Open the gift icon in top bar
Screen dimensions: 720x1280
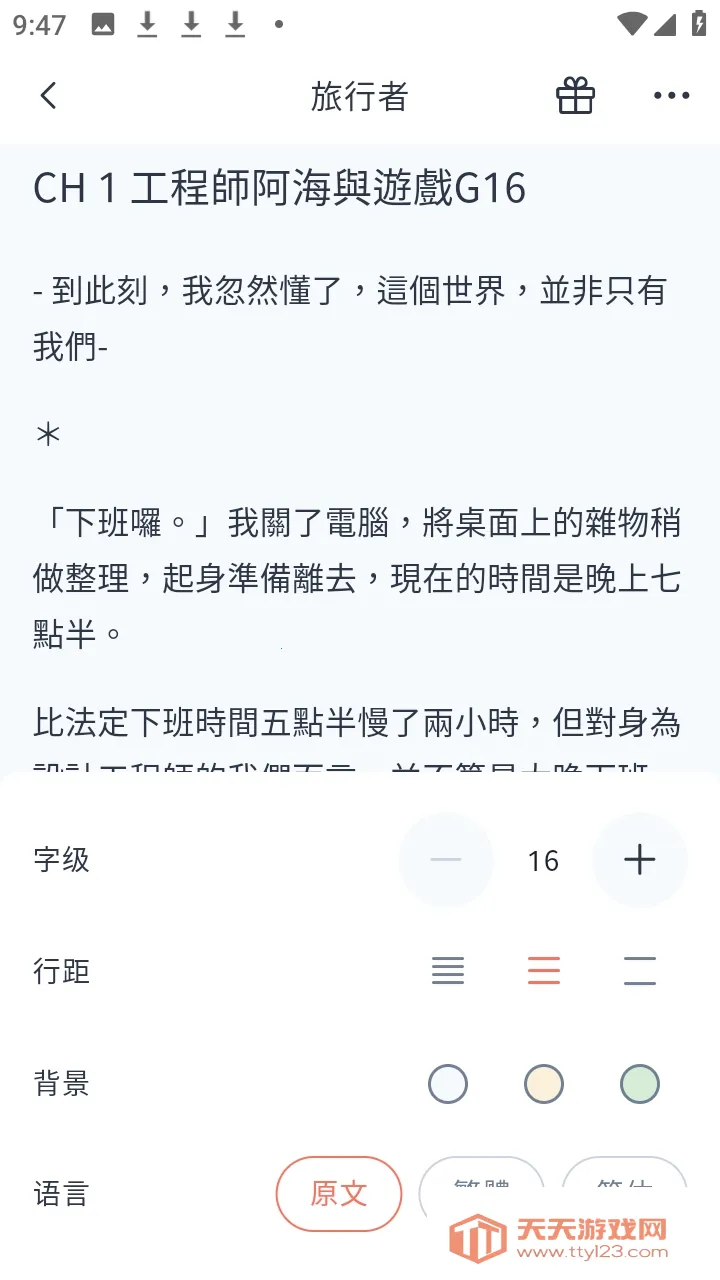pyautogui.click(x=575, y=96)
